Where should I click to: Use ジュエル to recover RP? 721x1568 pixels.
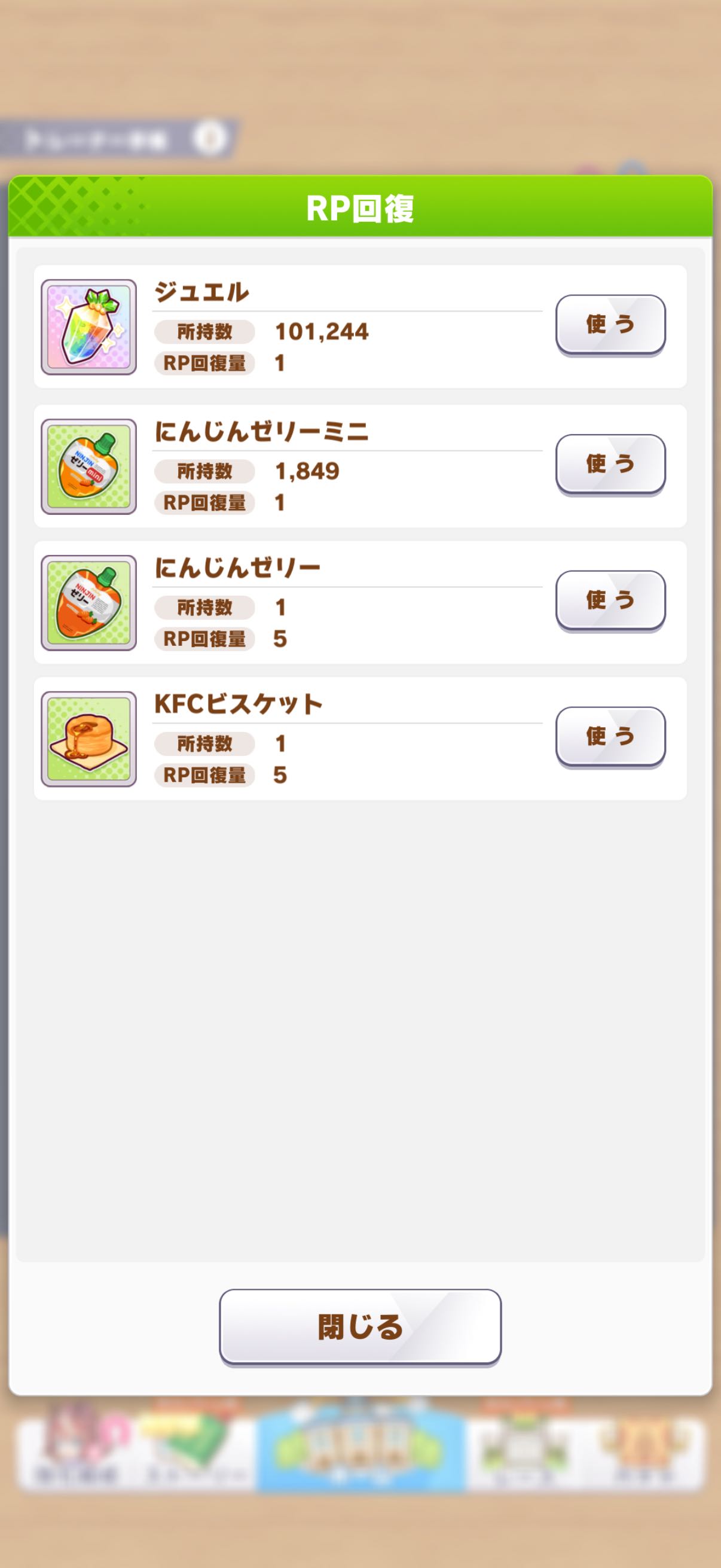point(610,325)
